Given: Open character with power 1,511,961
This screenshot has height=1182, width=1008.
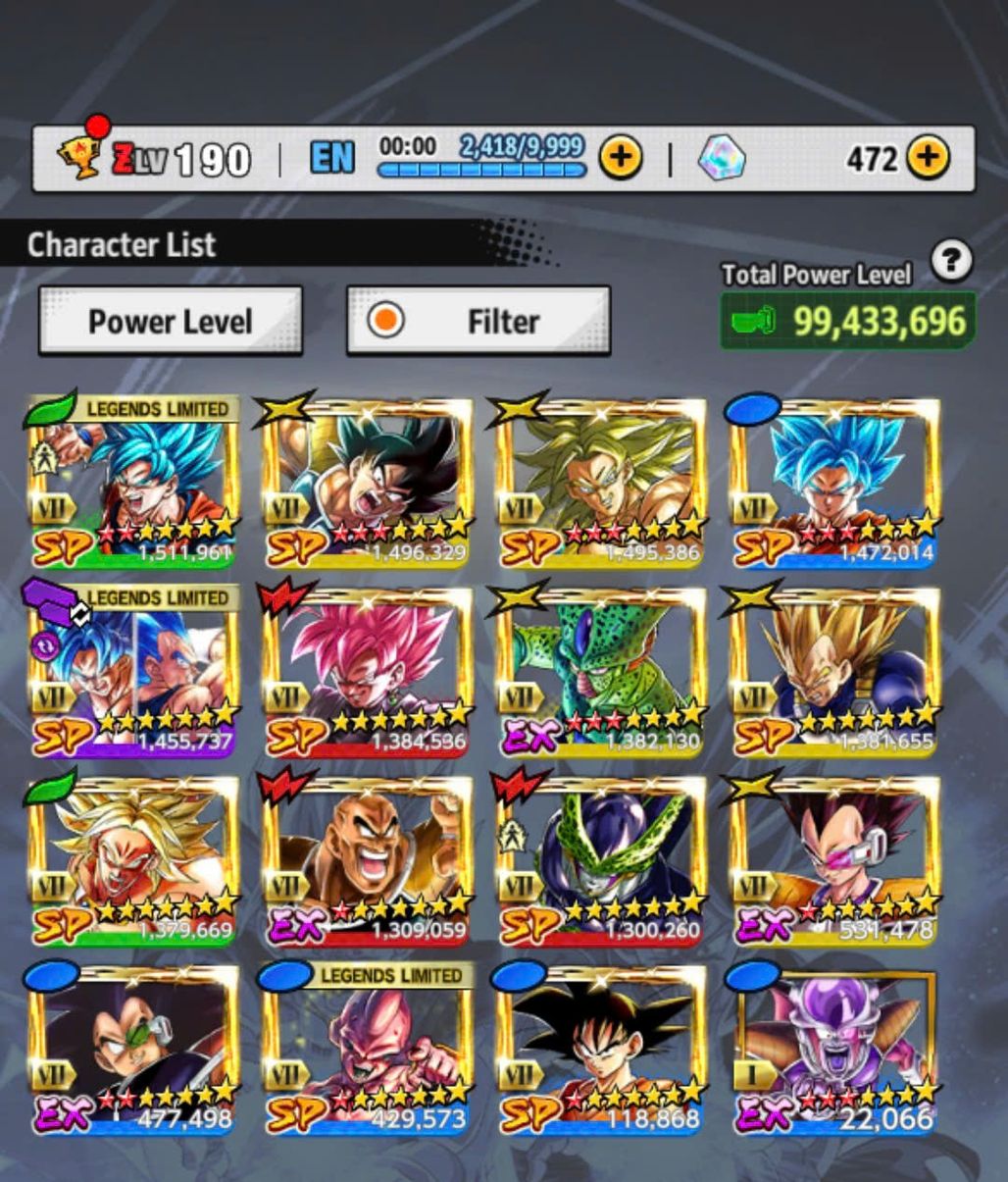Looking at the screenshot, I should 132,481.
